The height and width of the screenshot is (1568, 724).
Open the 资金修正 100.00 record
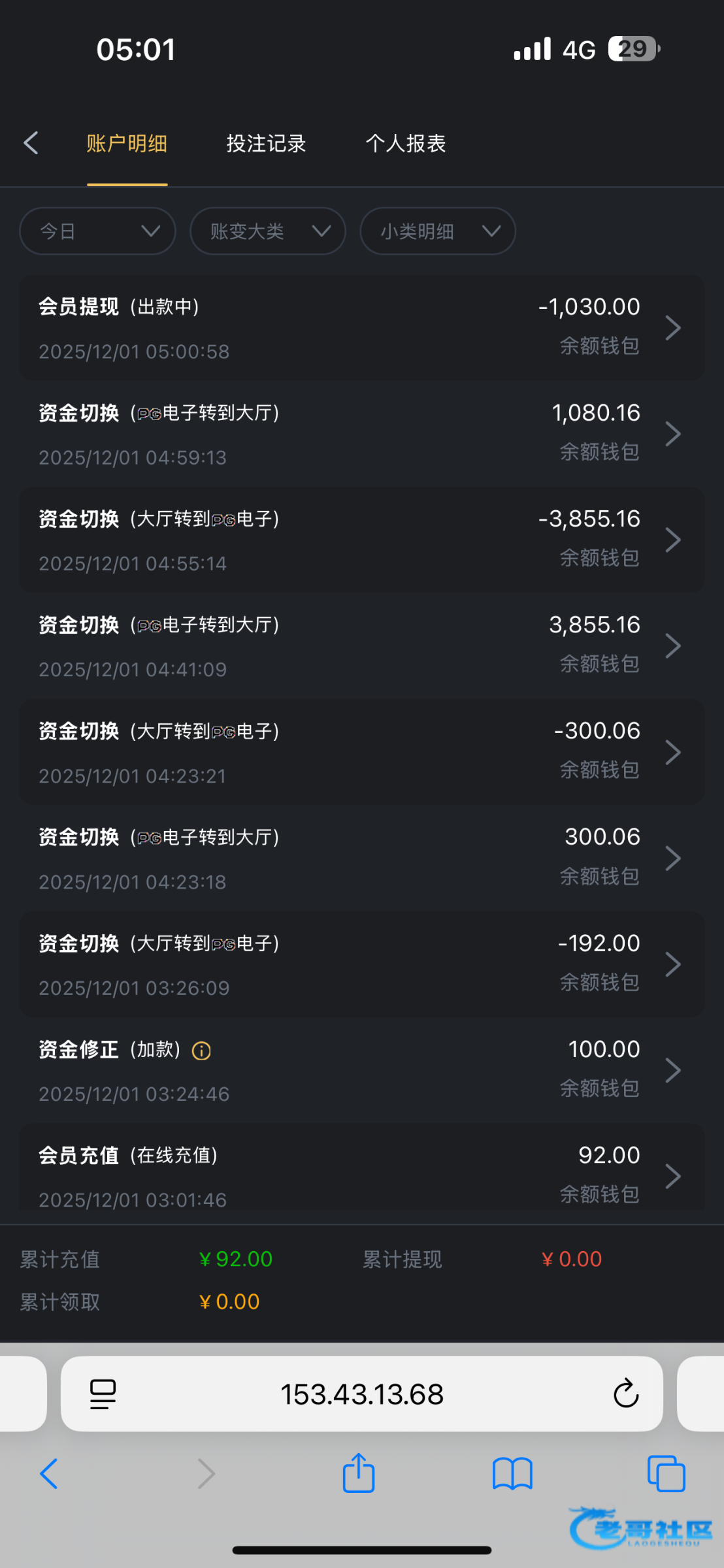tap(361, 1070)
